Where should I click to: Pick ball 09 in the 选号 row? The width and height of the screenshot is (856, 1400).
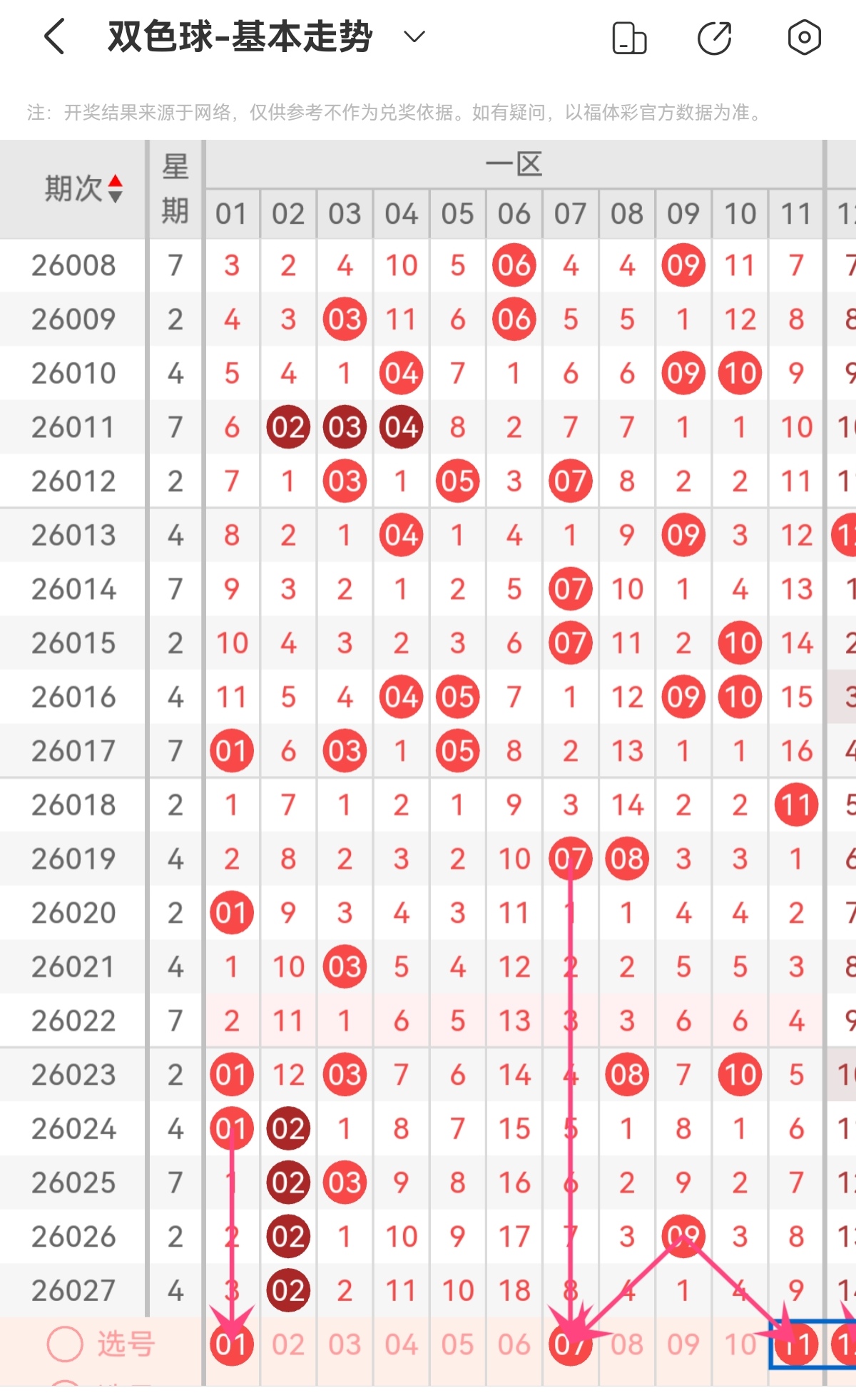[683, 1344]
